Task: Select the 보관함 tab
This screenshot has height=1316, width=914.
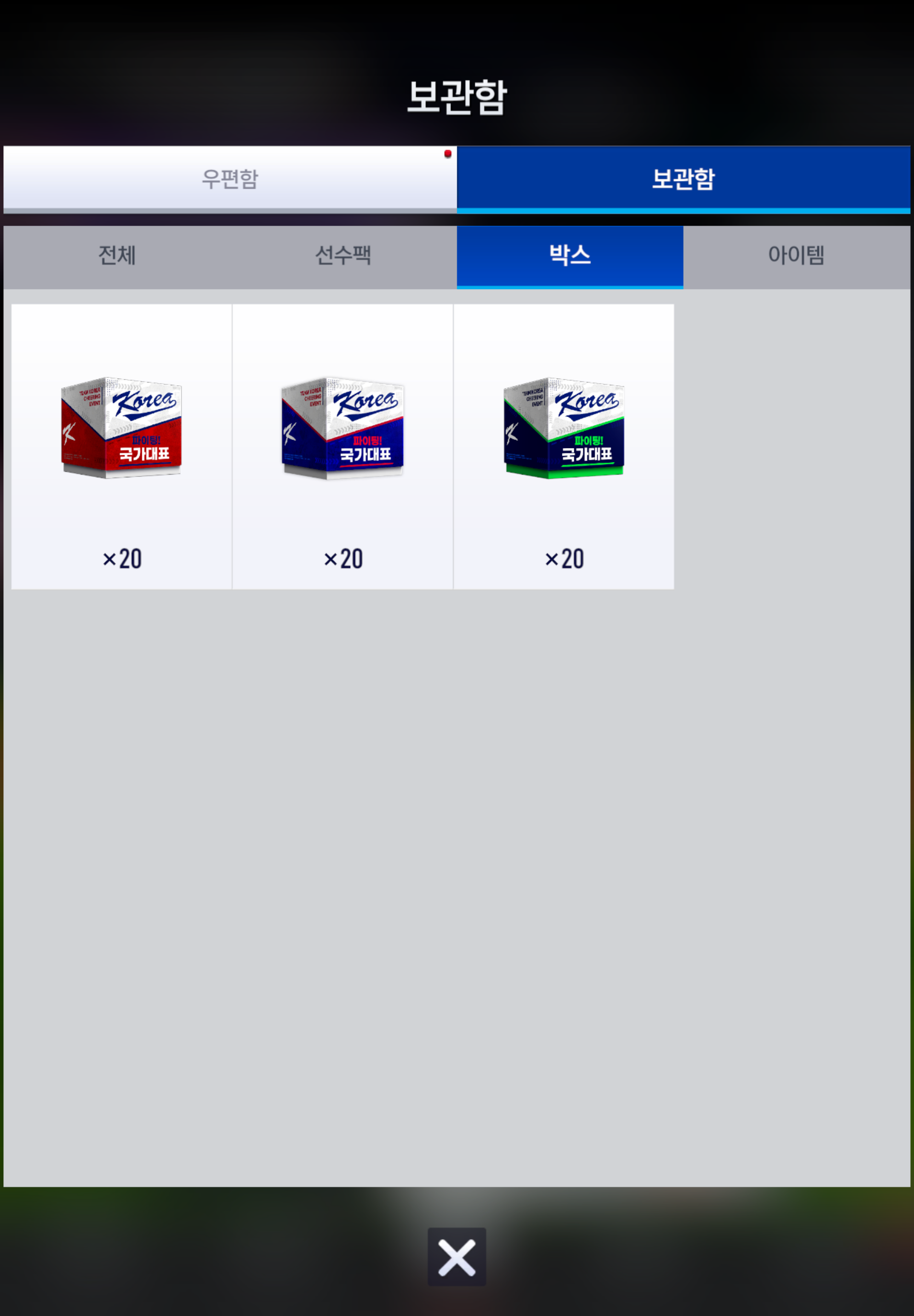Action: click(683, 178)
